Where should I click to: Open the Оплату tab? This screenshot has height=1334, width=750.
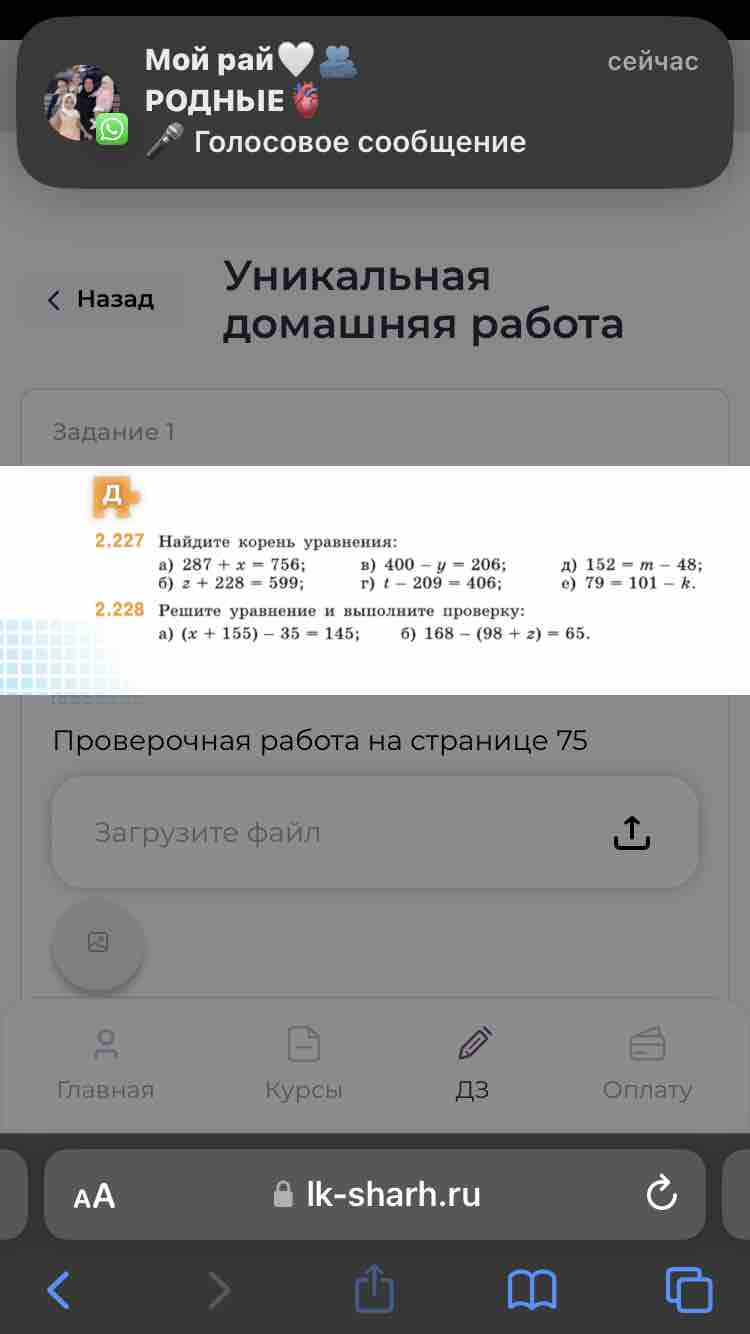pos(647,1064)
